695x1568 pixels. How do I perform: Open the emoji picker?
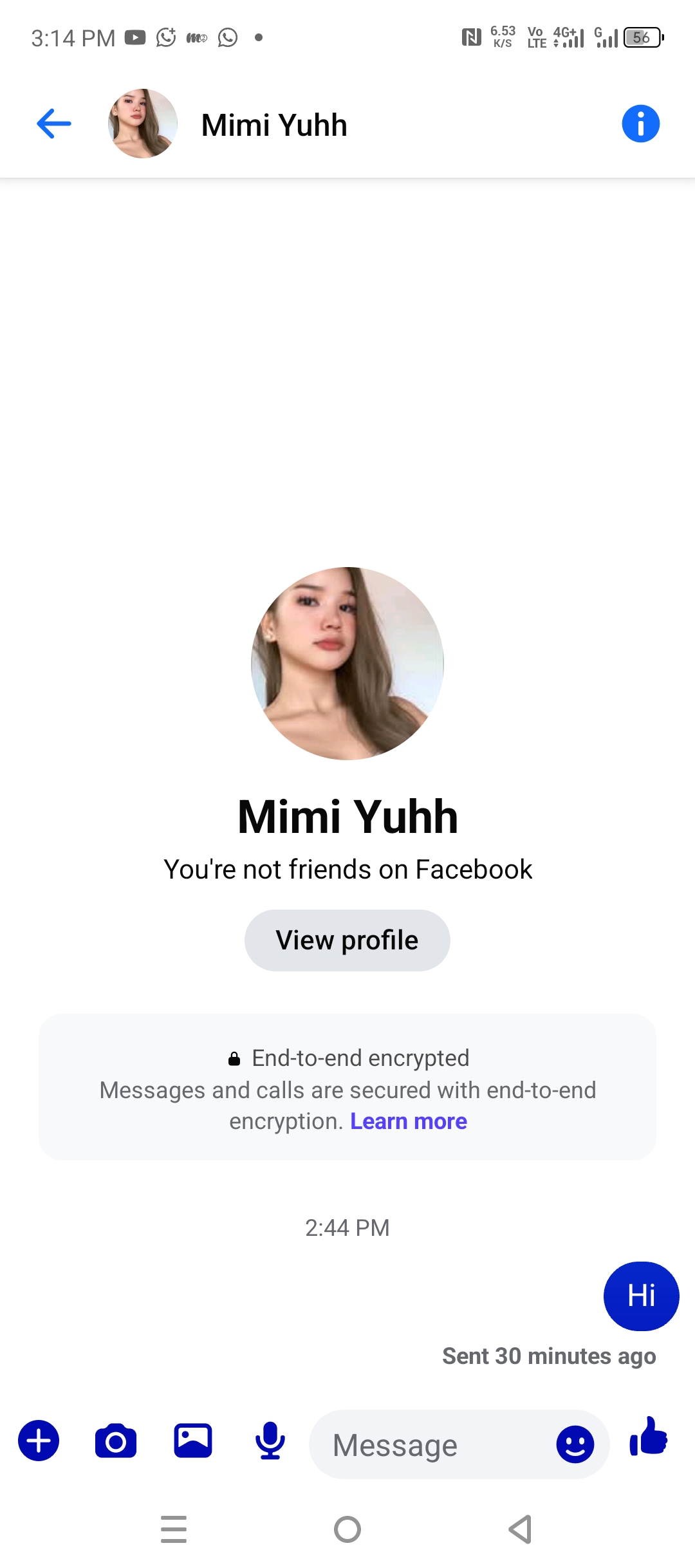pyautogui.click(x=575, y=1444)
